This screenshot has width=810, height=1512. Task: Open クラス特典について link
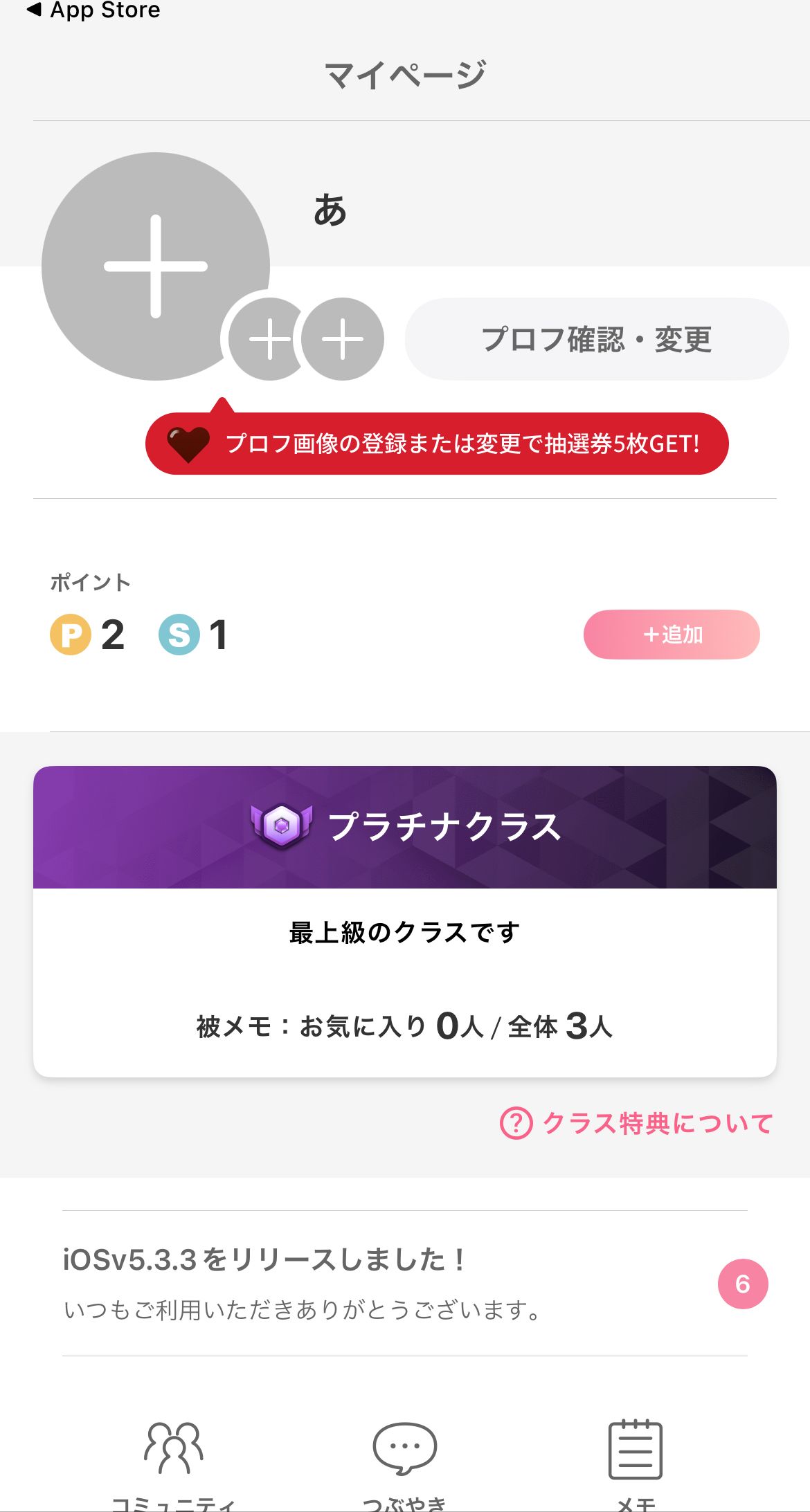tap(637, 1123)
